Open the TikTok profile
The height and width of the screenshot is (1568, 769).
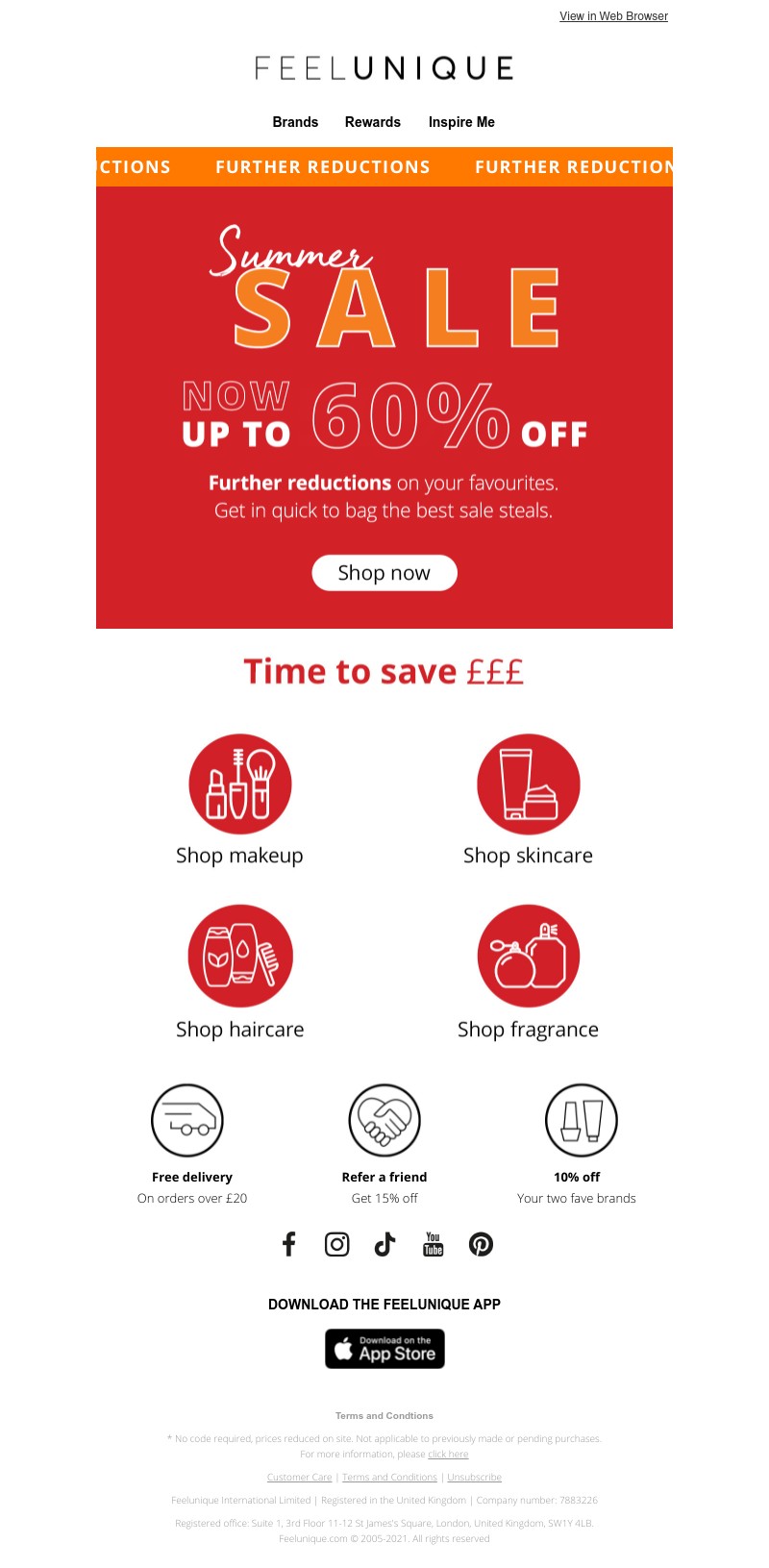coord(384,1244)
